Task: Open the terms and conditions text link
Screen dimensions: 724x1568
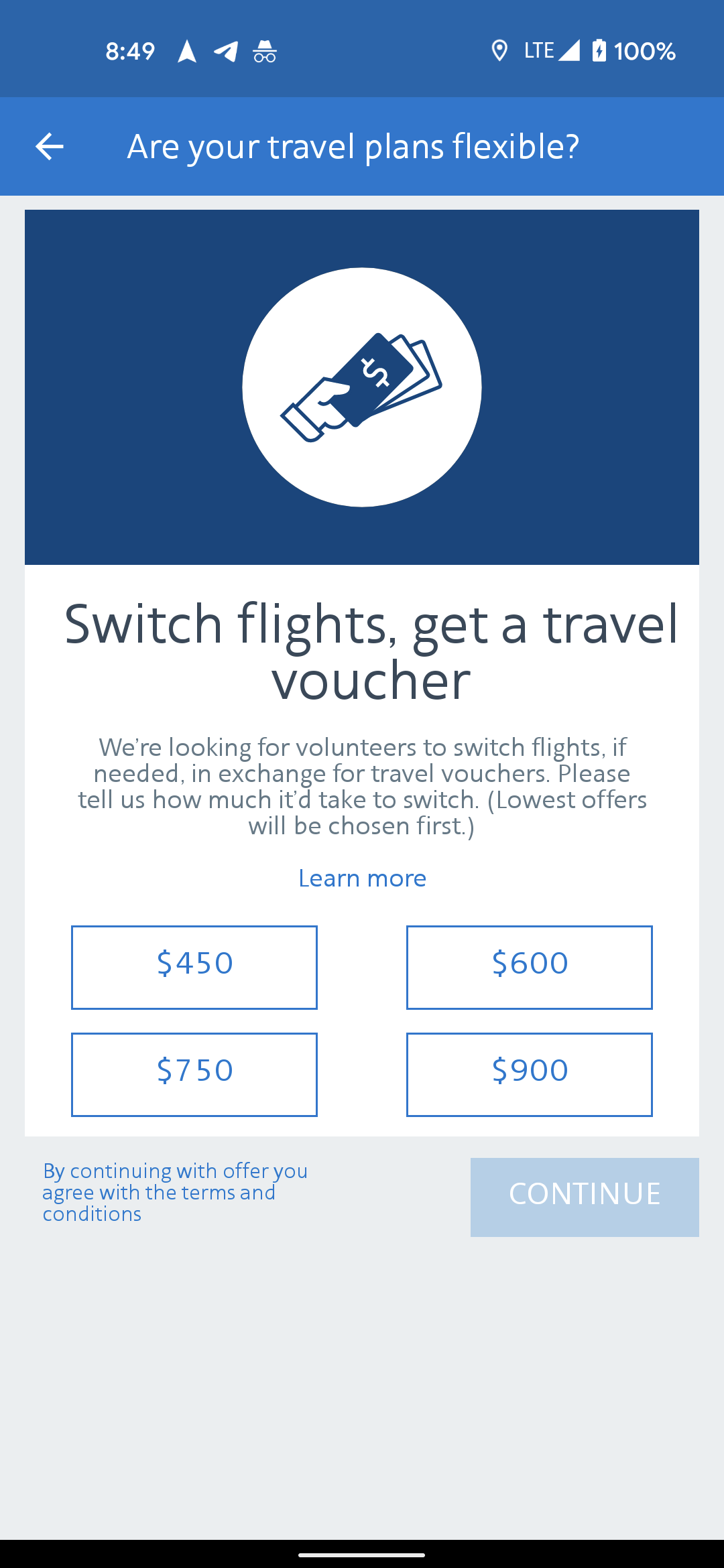Action: [x=174, y=1192]
